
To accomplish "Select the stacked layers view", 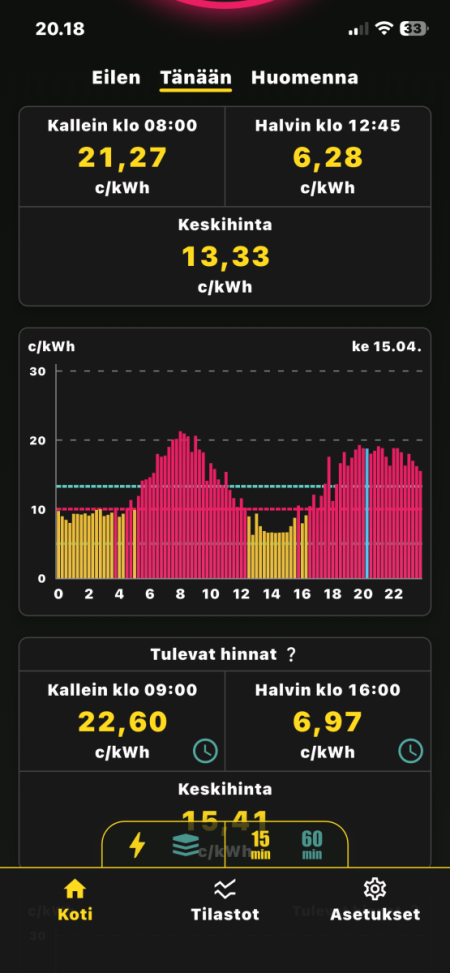I will pos(186,845).
